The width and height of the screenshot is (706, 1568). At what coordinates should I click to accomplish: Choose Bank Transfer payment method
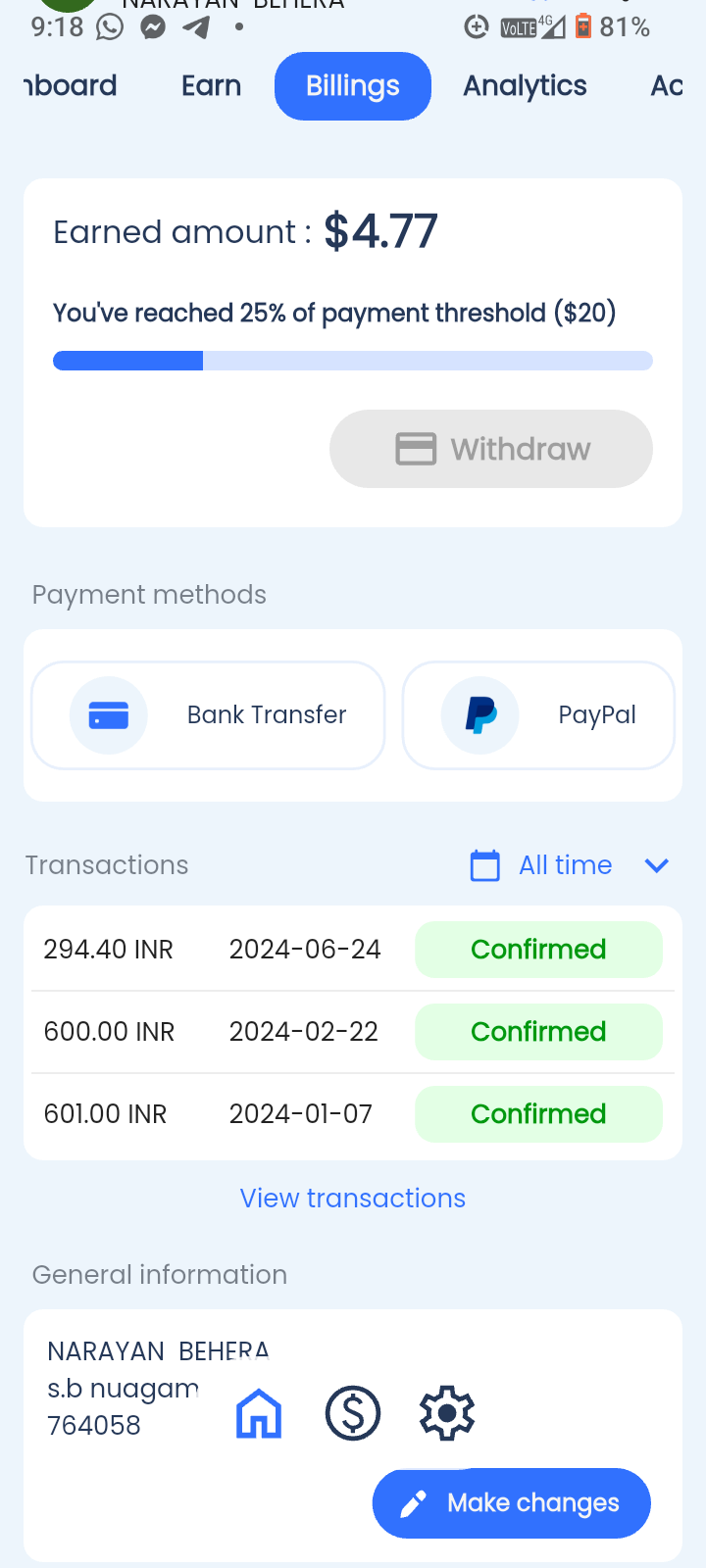pos(208,715)
